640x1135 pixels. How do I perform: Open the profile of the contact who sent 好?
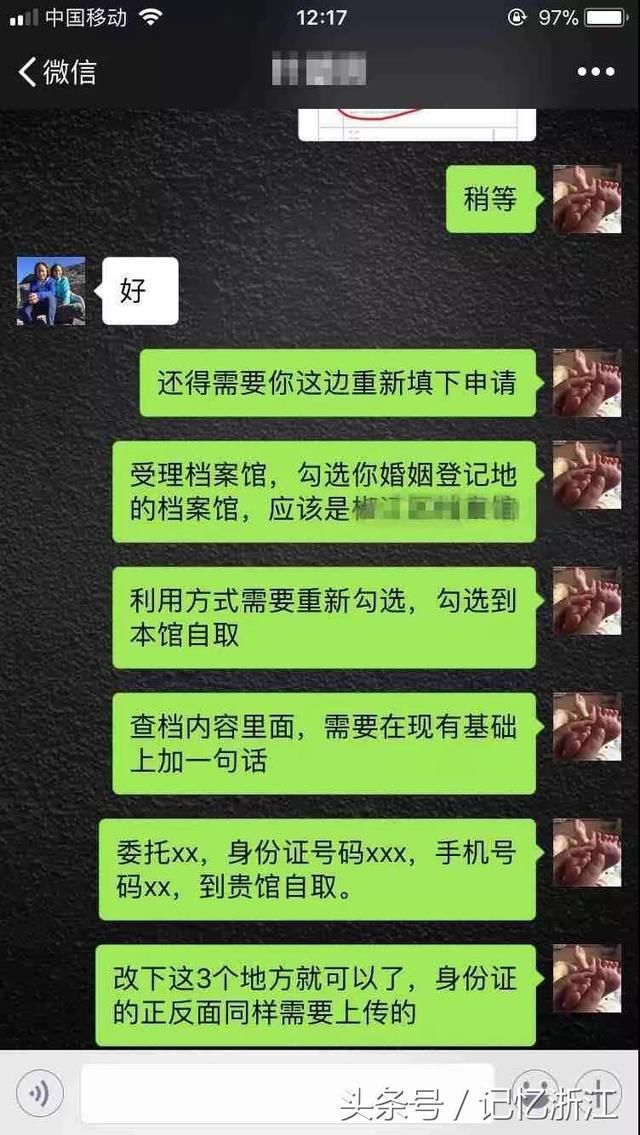[x=51, y=291]
